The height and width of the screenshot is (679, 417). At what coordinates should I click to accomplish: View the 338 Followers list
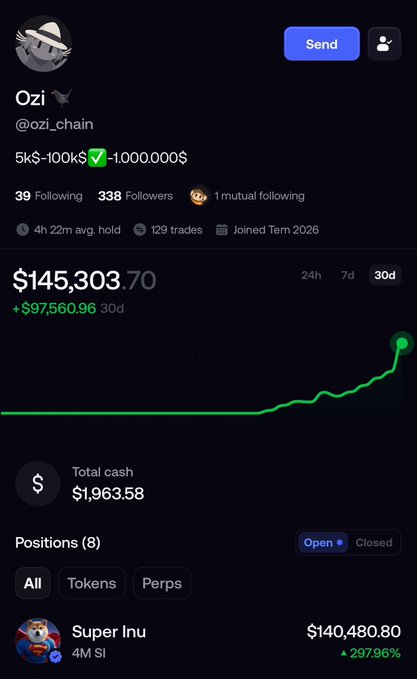135,196
